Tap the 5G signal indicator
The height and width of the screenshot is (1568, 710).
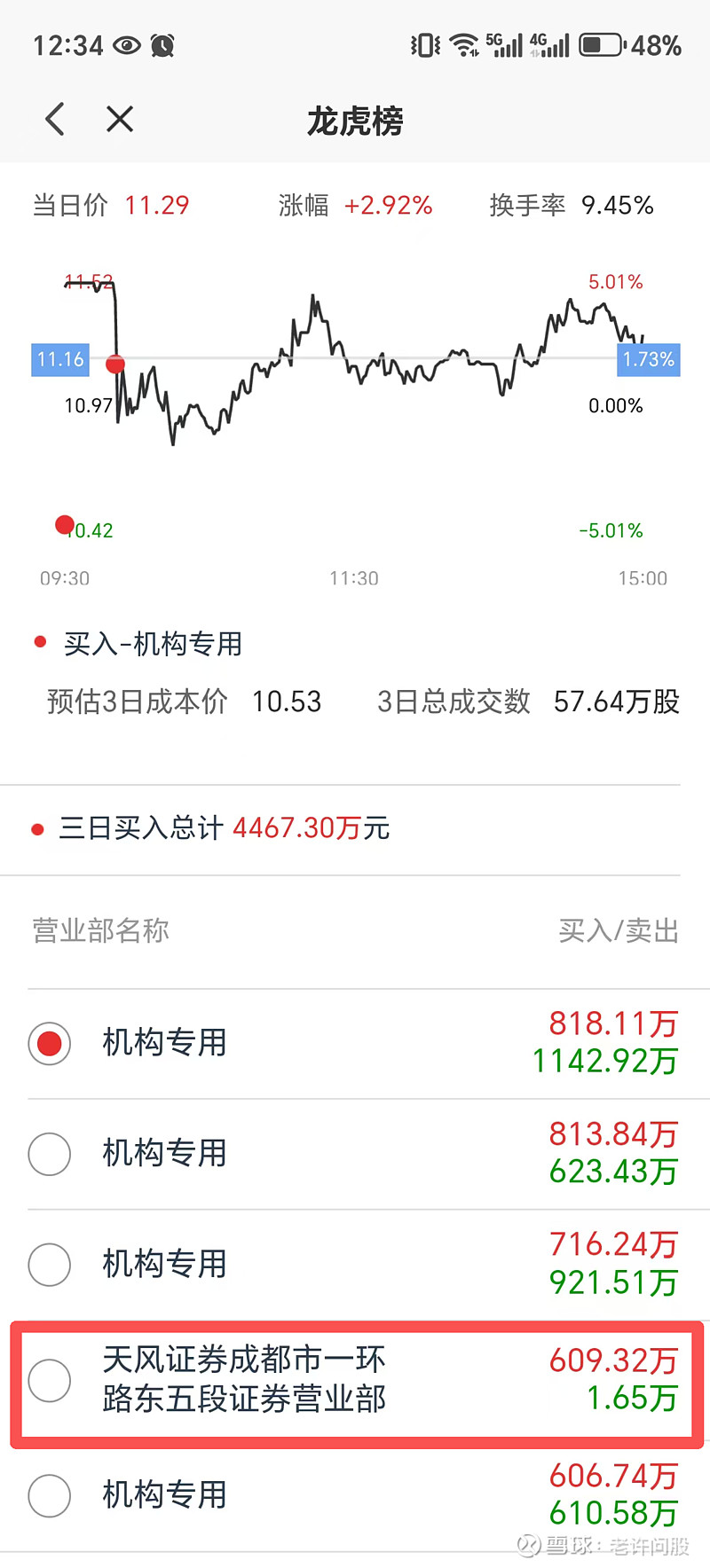502,43
